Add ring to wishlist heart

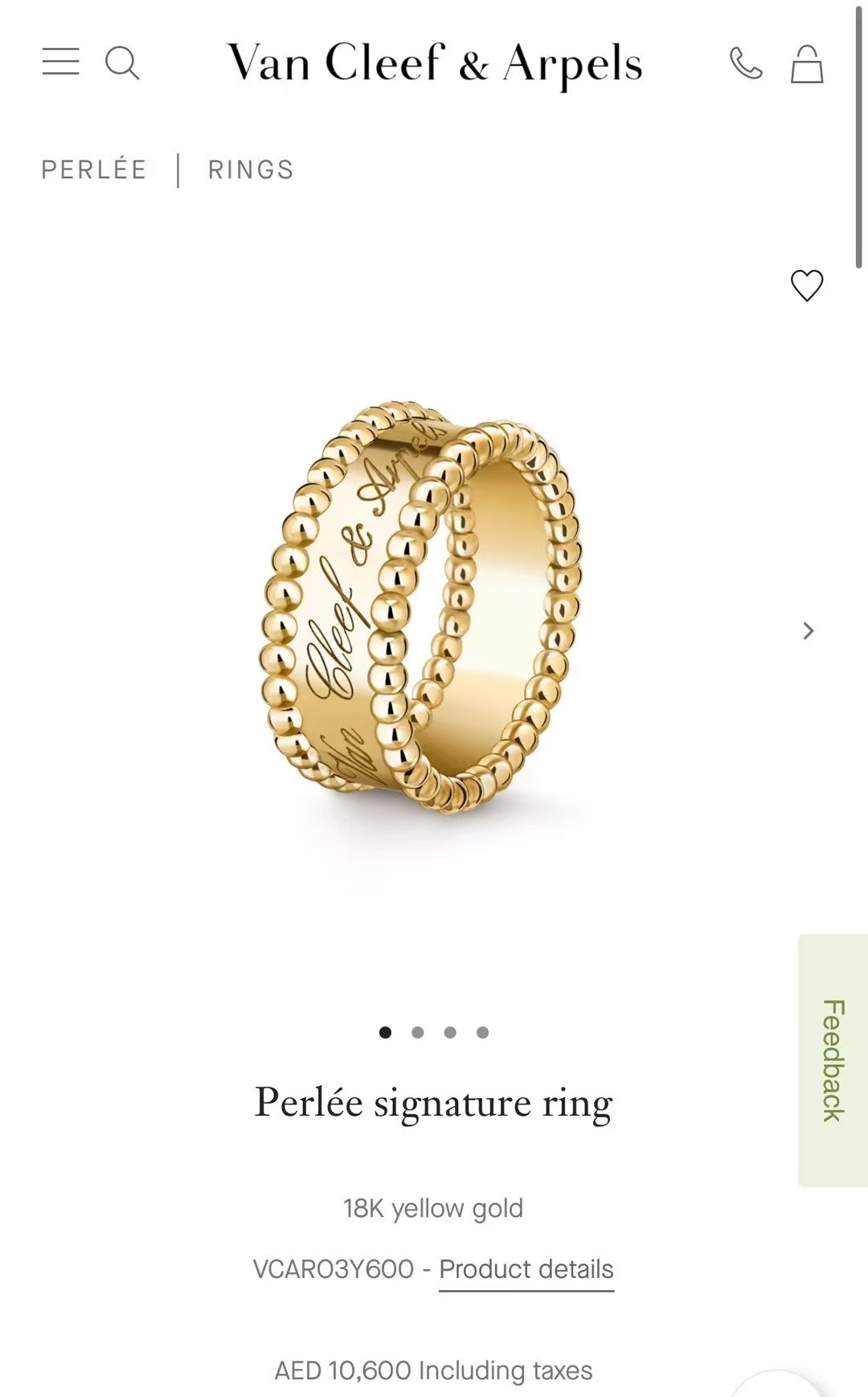tap(807, 285)
